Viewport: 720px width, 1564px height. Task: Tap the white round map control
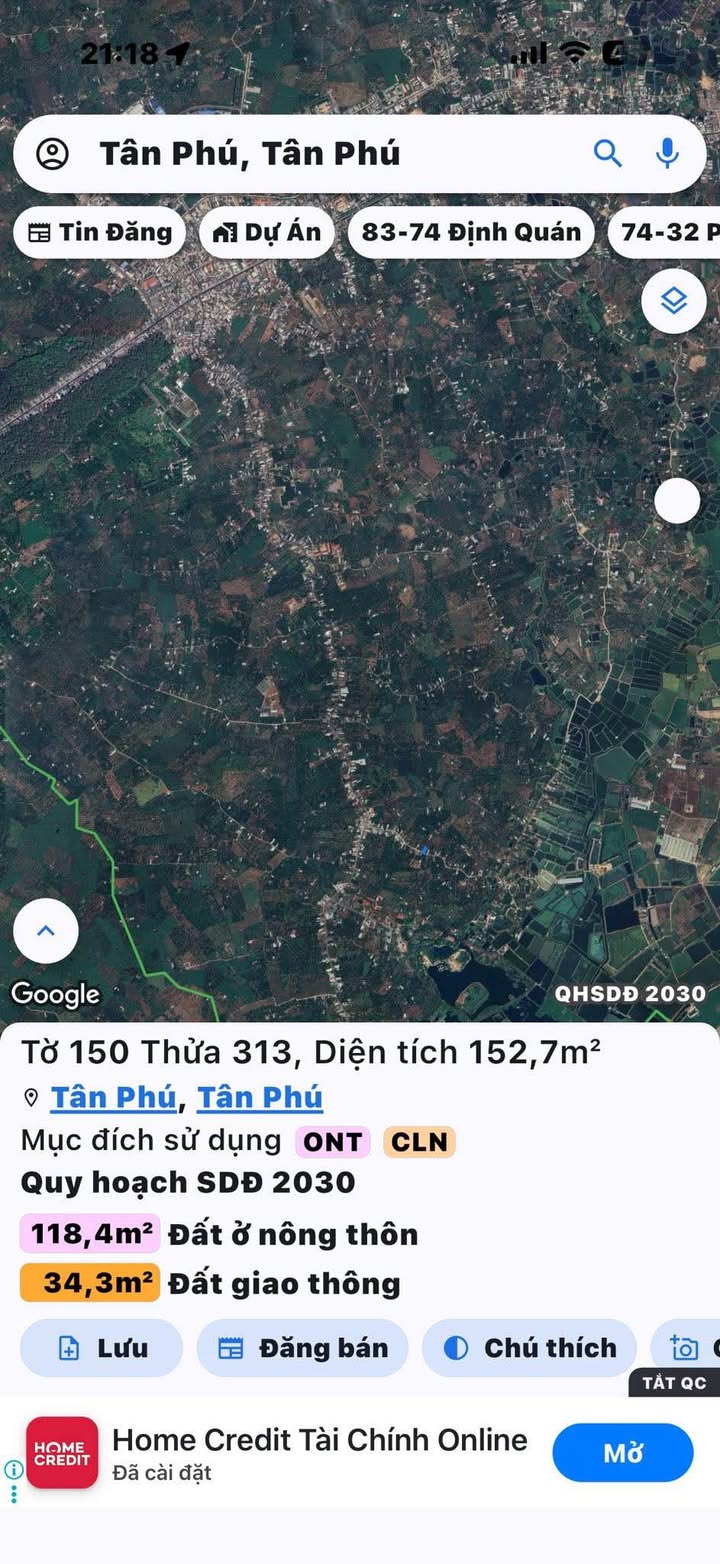(677, 501)
